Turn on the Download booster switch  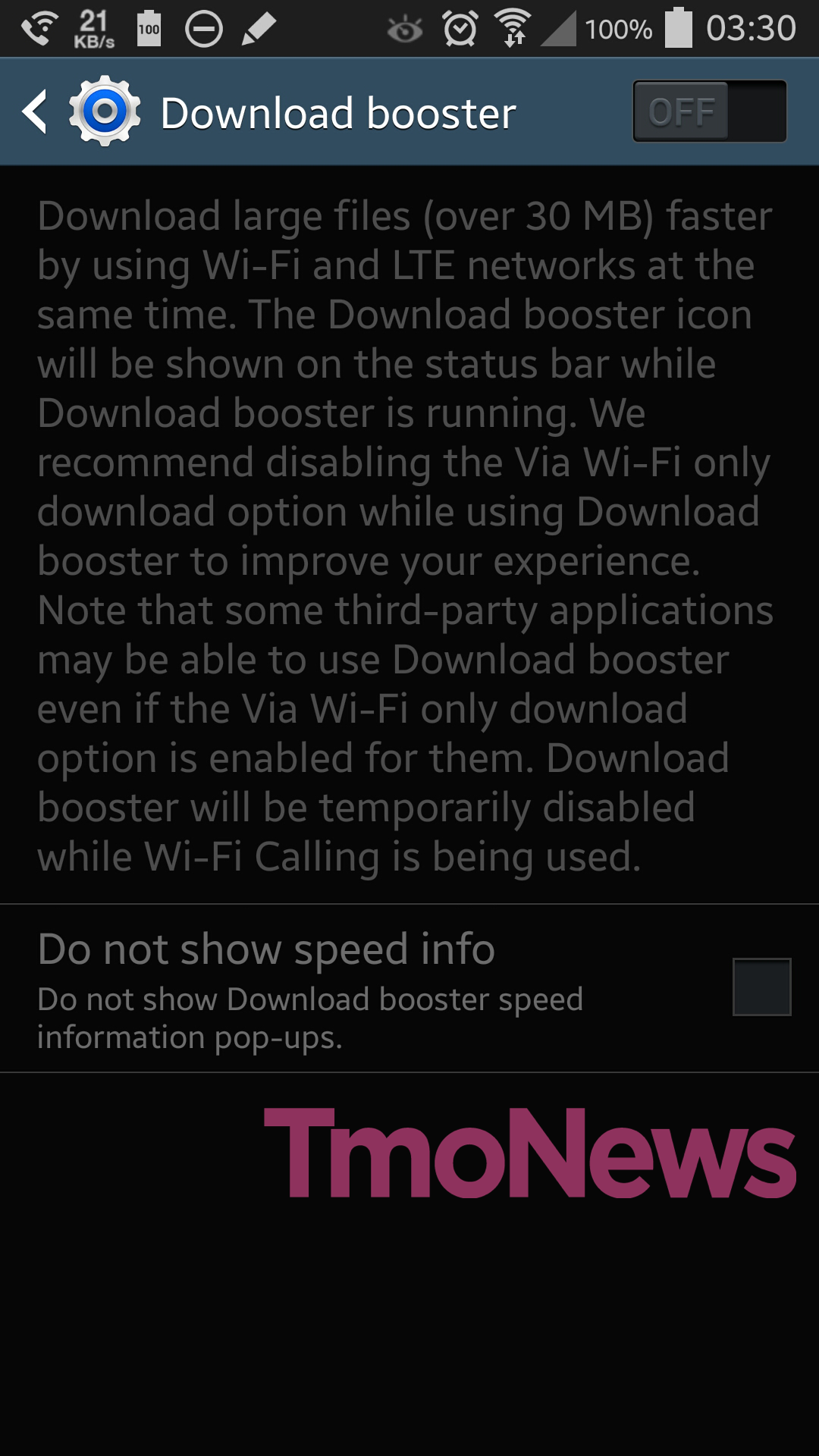coord(709,112)
